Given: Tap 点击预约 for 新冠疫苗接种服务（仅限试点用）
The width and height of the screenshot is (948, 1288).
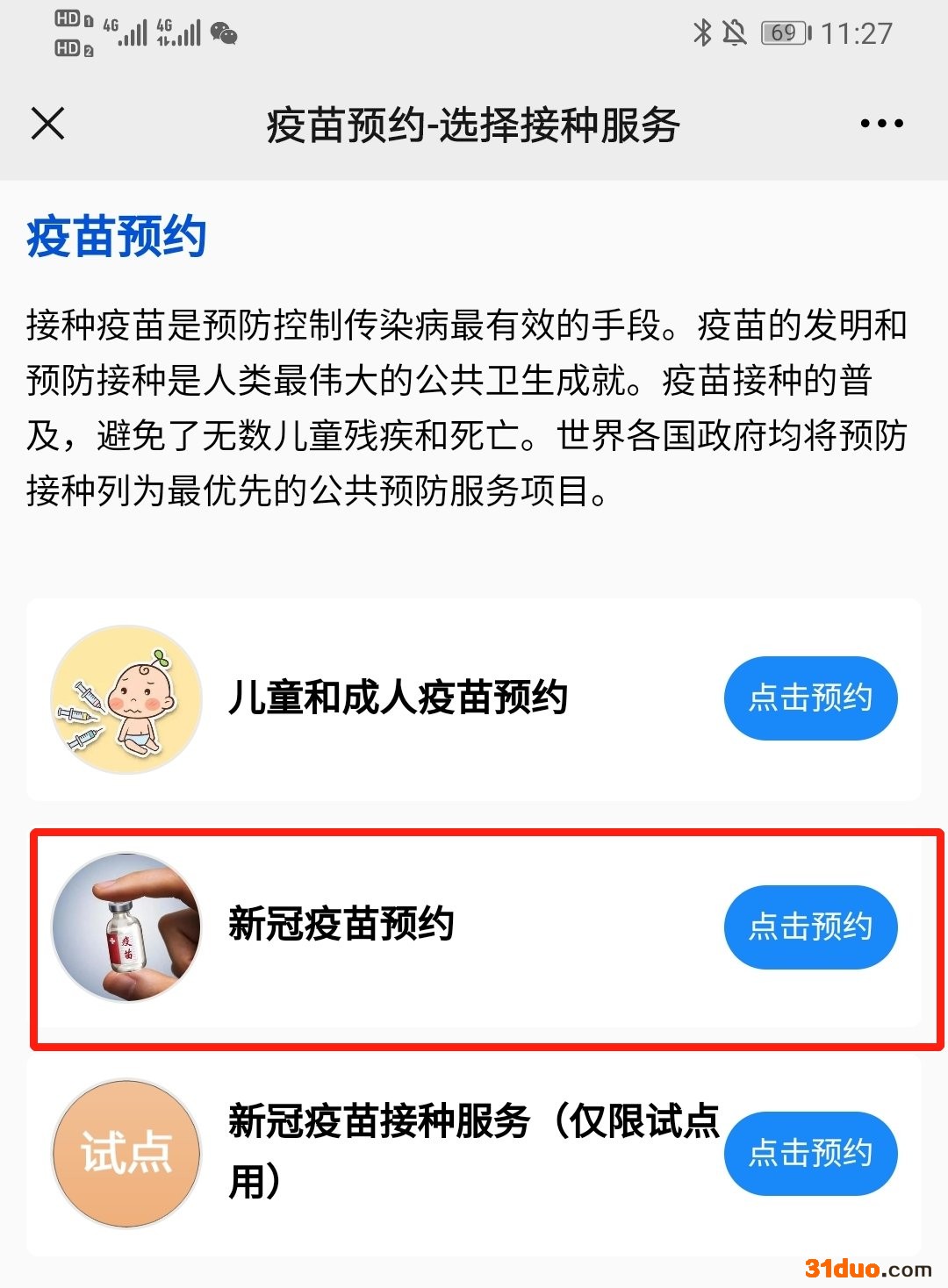Looking at the screenshot, I should pos(810,1153).
